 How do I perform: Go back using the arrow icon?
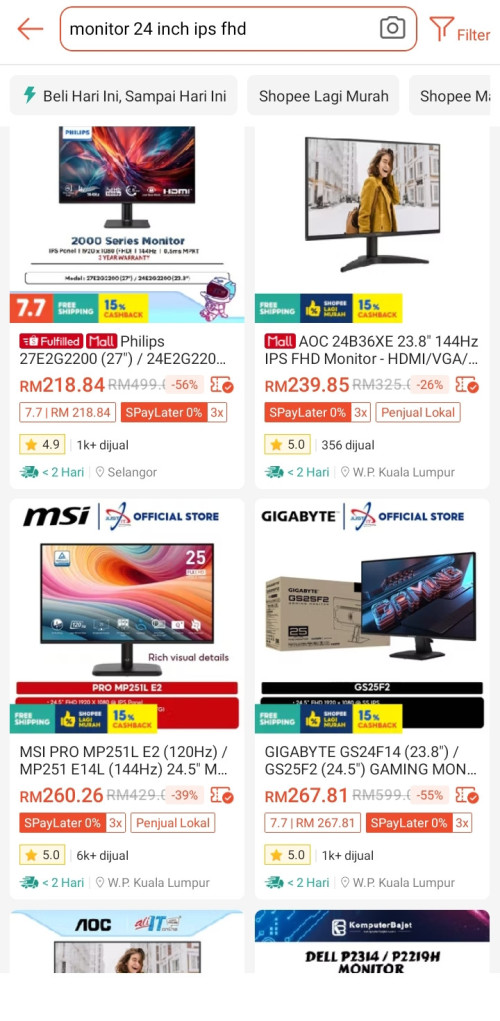[30, 29]
